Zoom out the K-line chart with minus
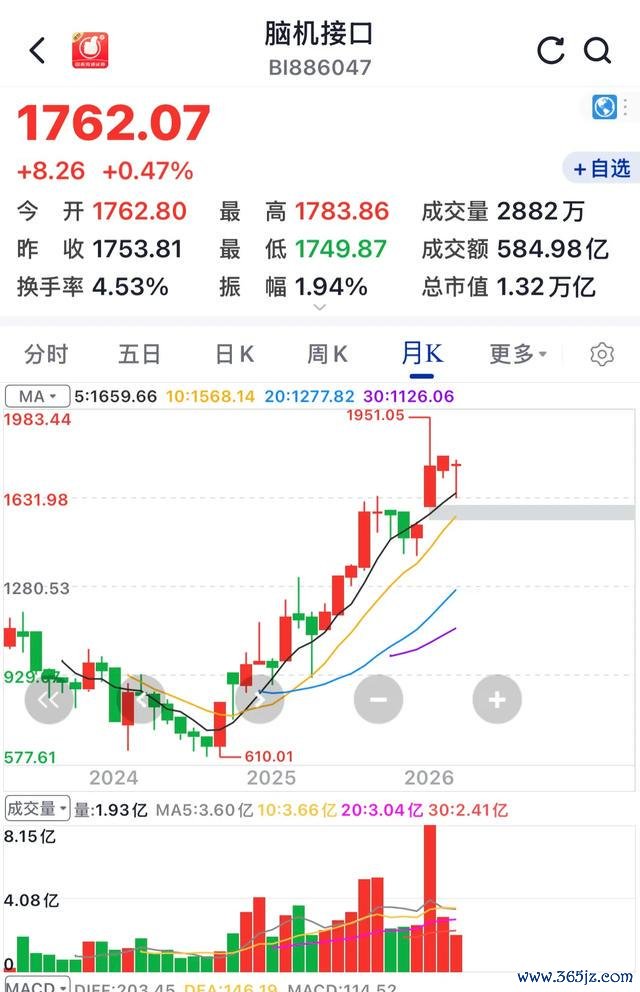 point(378,699)
